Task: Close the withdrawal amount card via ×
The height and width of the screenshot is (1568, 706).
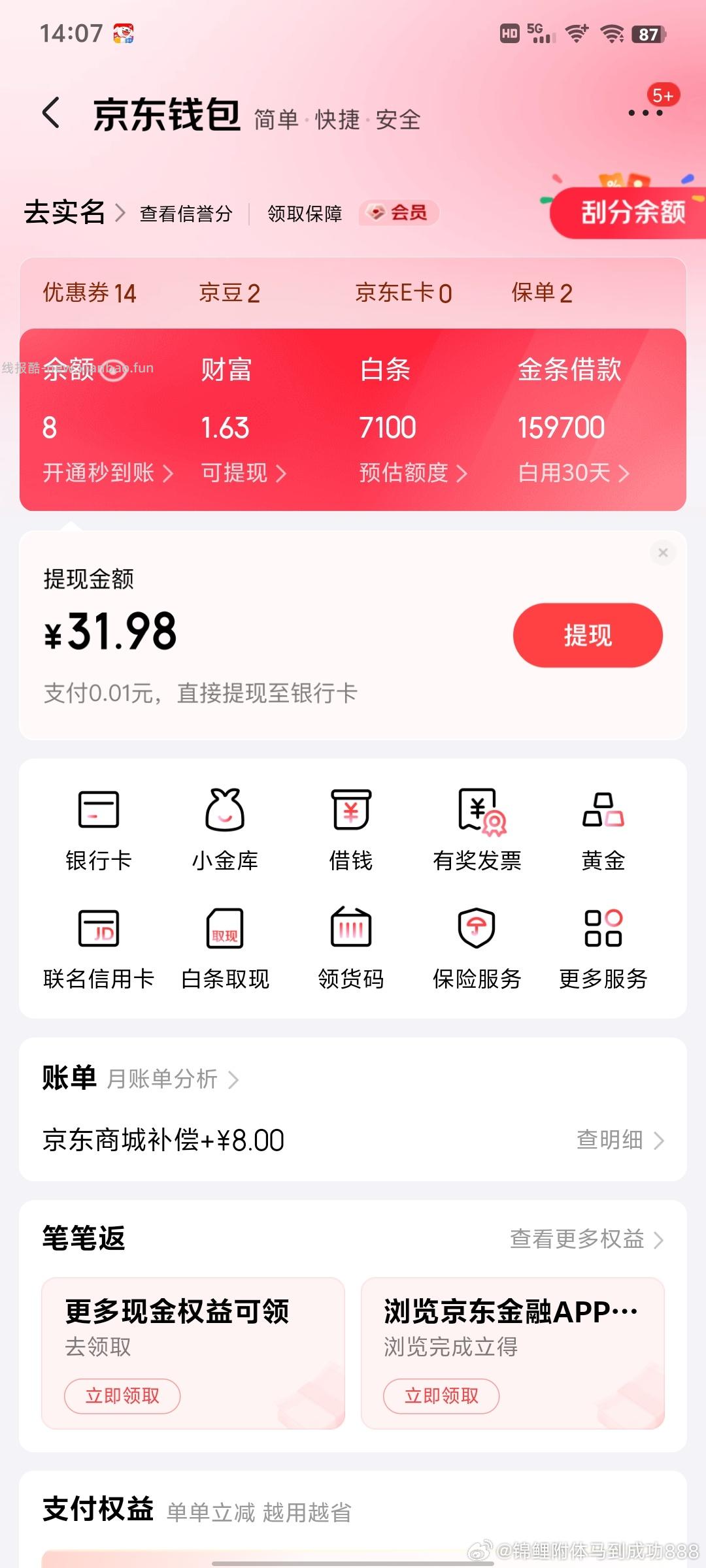Action: [x=662, y=553]
